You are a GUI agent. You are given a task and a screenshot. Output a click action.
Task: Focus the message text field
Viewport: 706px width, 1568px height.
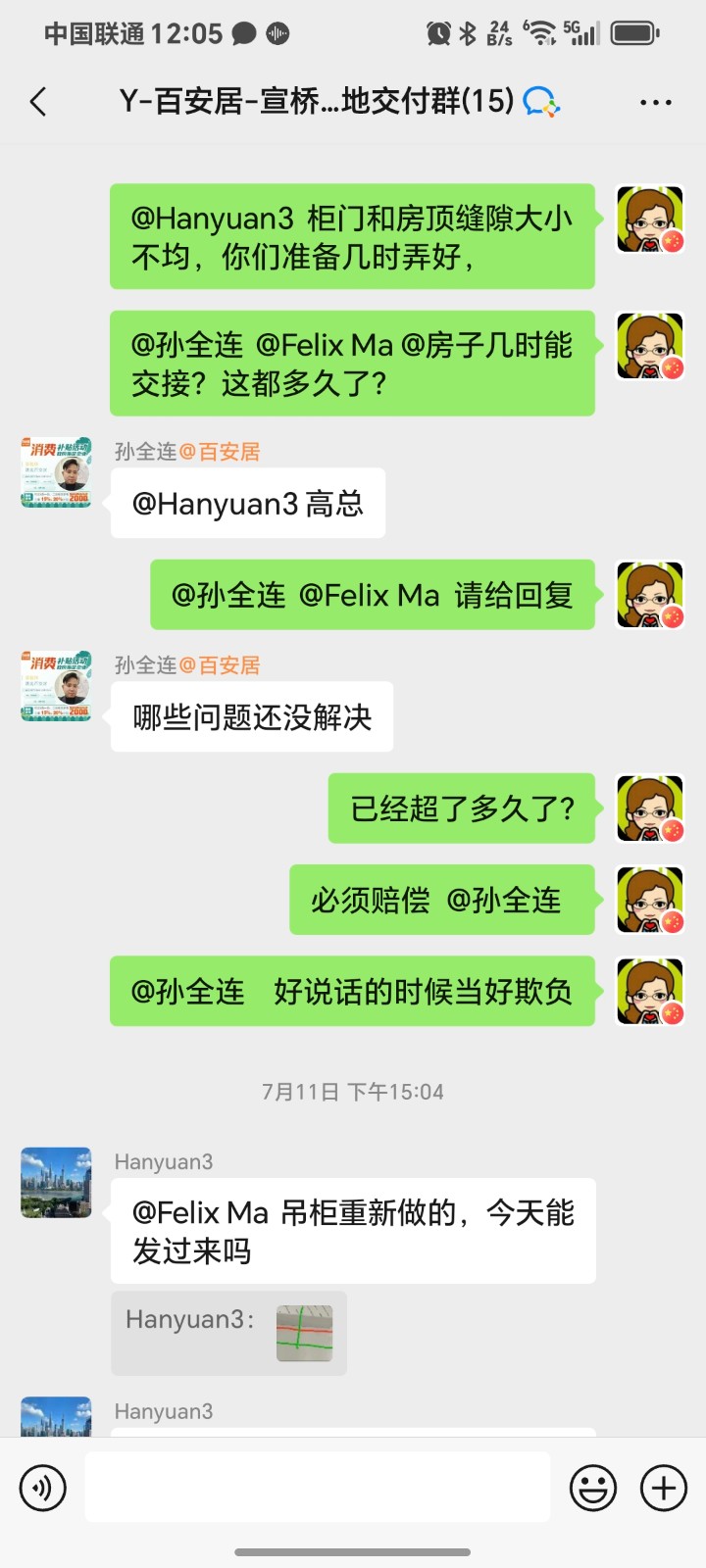317,1488
